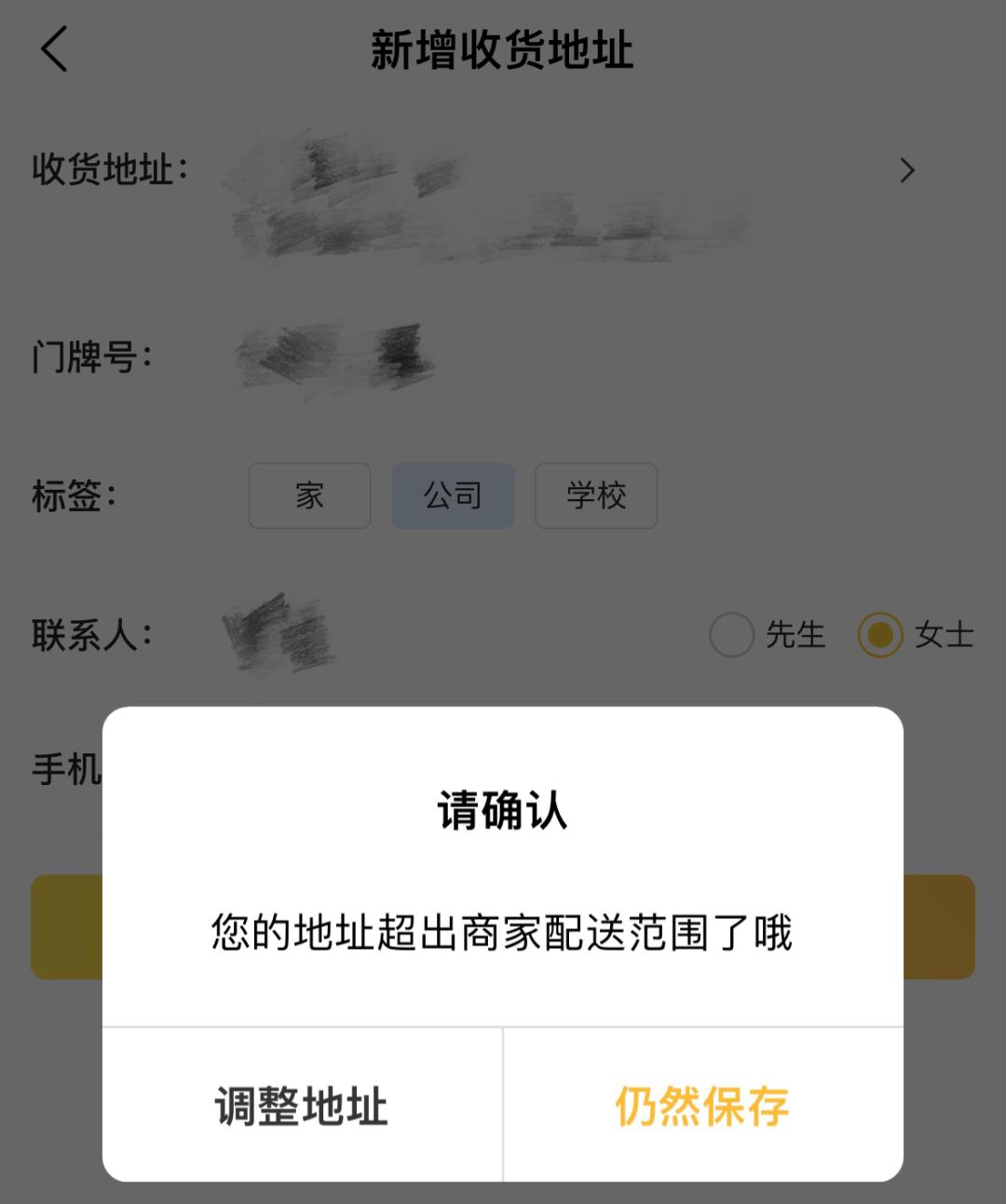Select the 学校 tag chip
The height and width of the screenshot is (1204, 1006).
(x=596, y=495)
